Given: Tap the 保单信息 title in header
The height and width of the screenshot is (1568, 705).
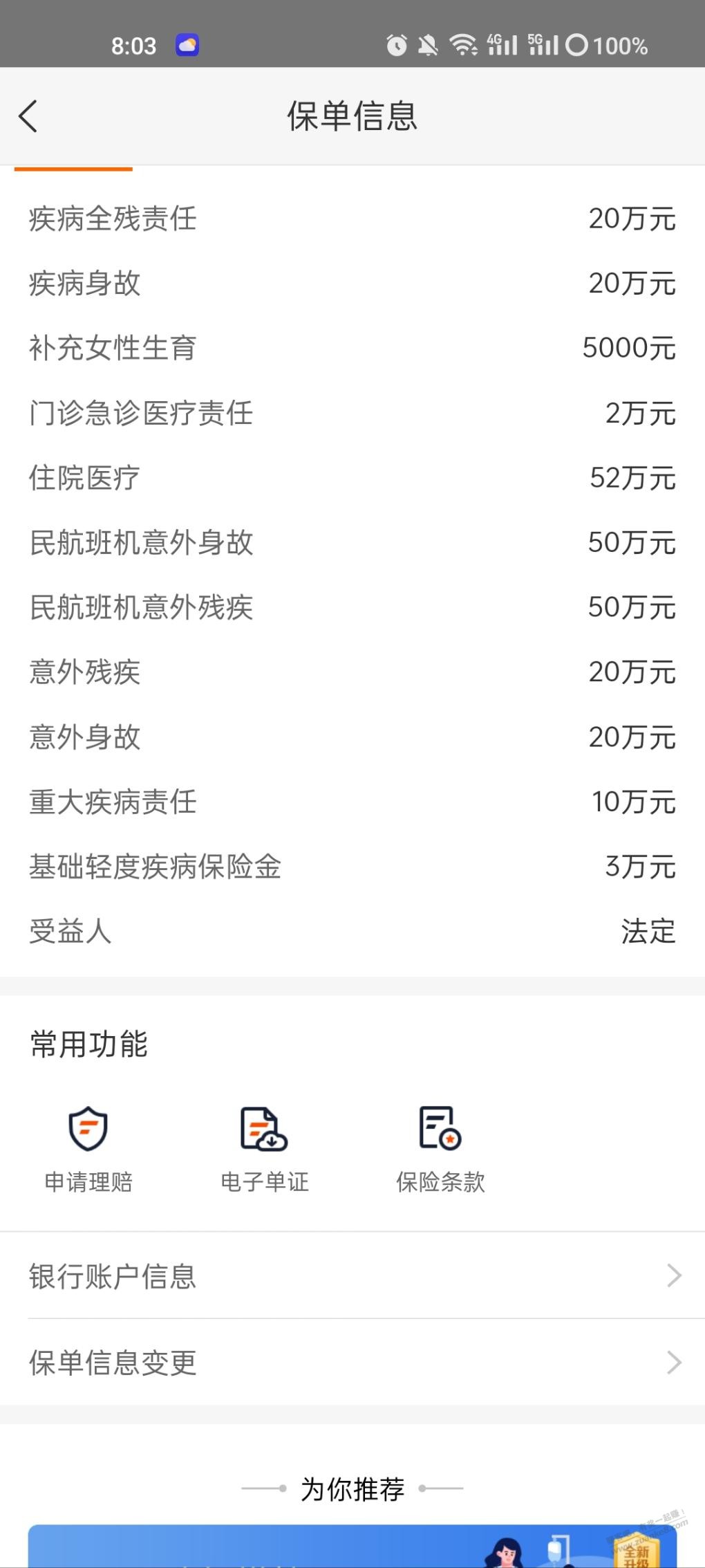Looking at the screenshot, I should click(352, 117).
